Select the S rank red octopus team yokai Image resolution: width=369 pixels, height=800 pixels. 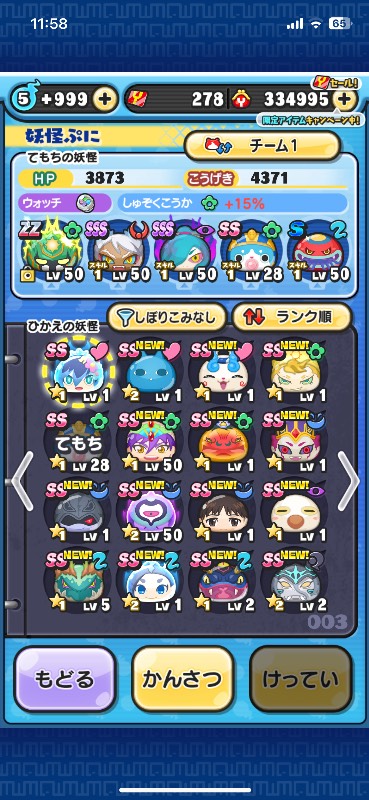(x=319, y=251)
